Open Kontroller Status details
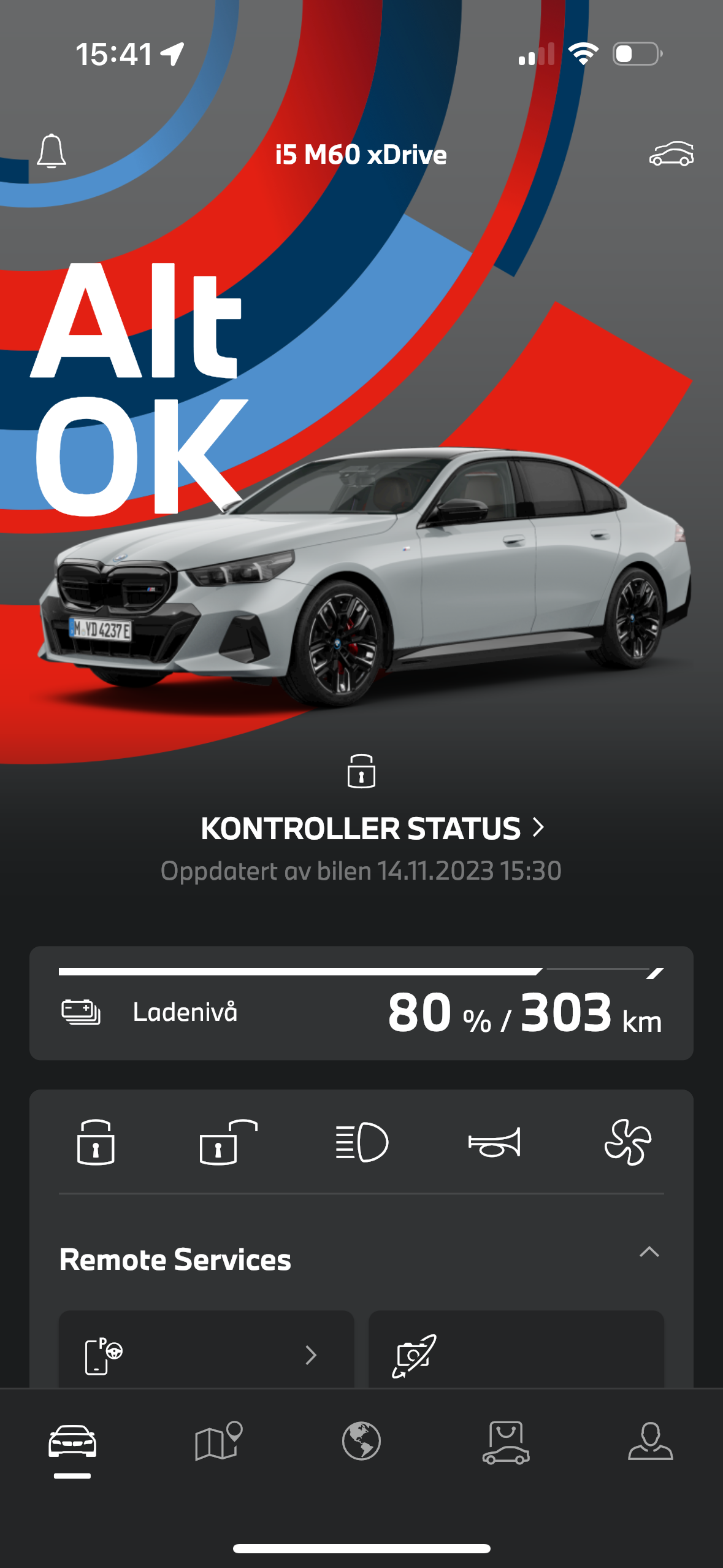 (x=372, y=828)
